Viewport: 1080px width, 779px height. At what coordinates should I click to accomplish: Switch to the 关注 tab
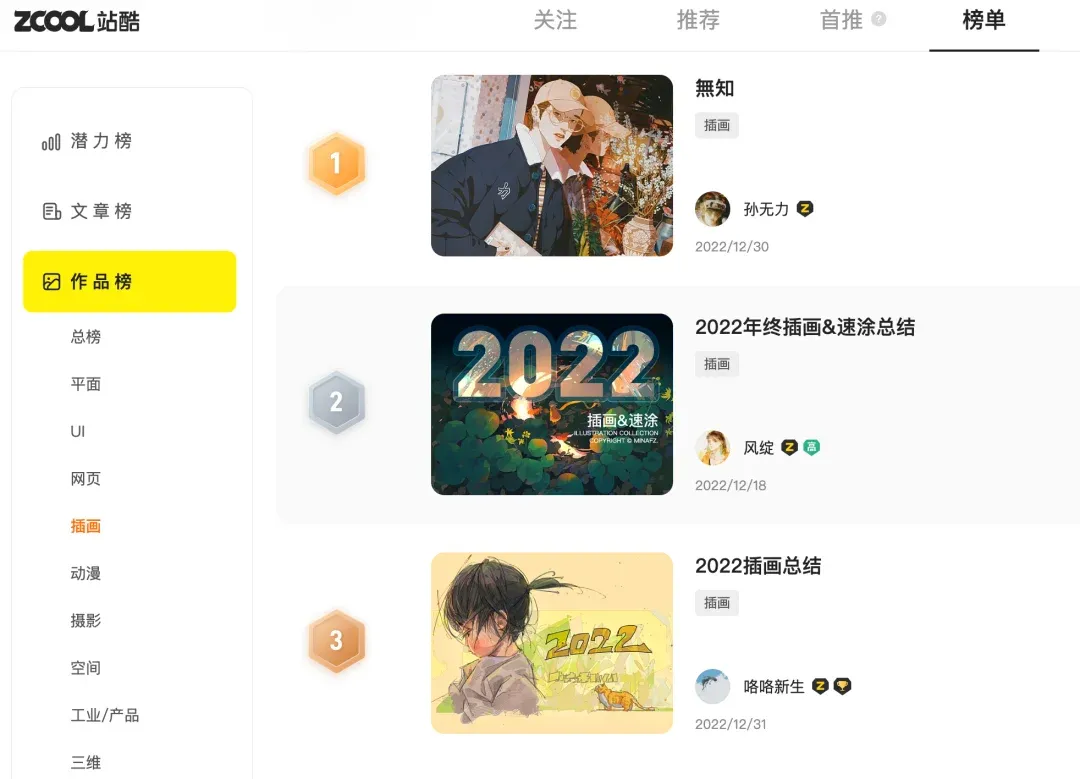555,20
